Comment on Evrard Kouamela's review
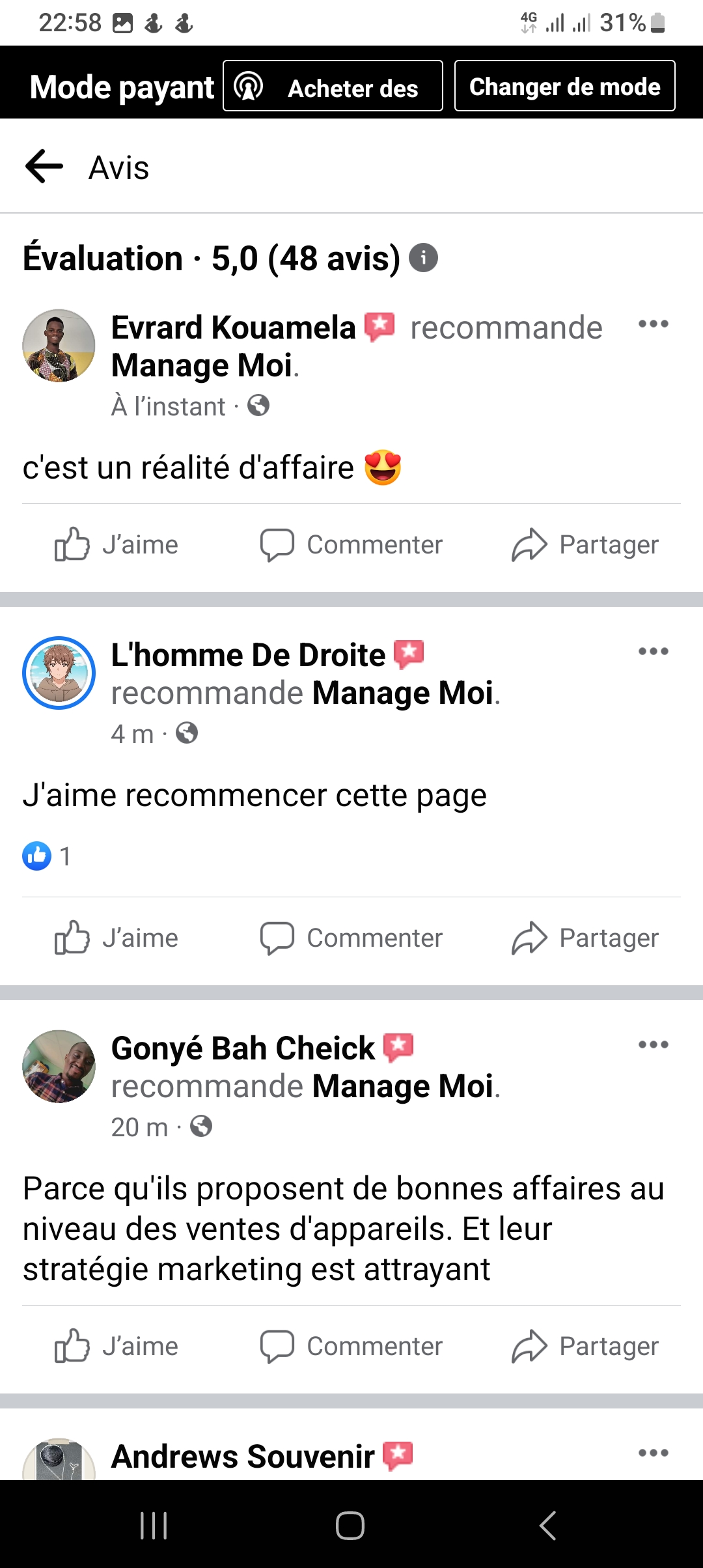The height and width of the screenshot is (1568, 703). tap(351, 544)
